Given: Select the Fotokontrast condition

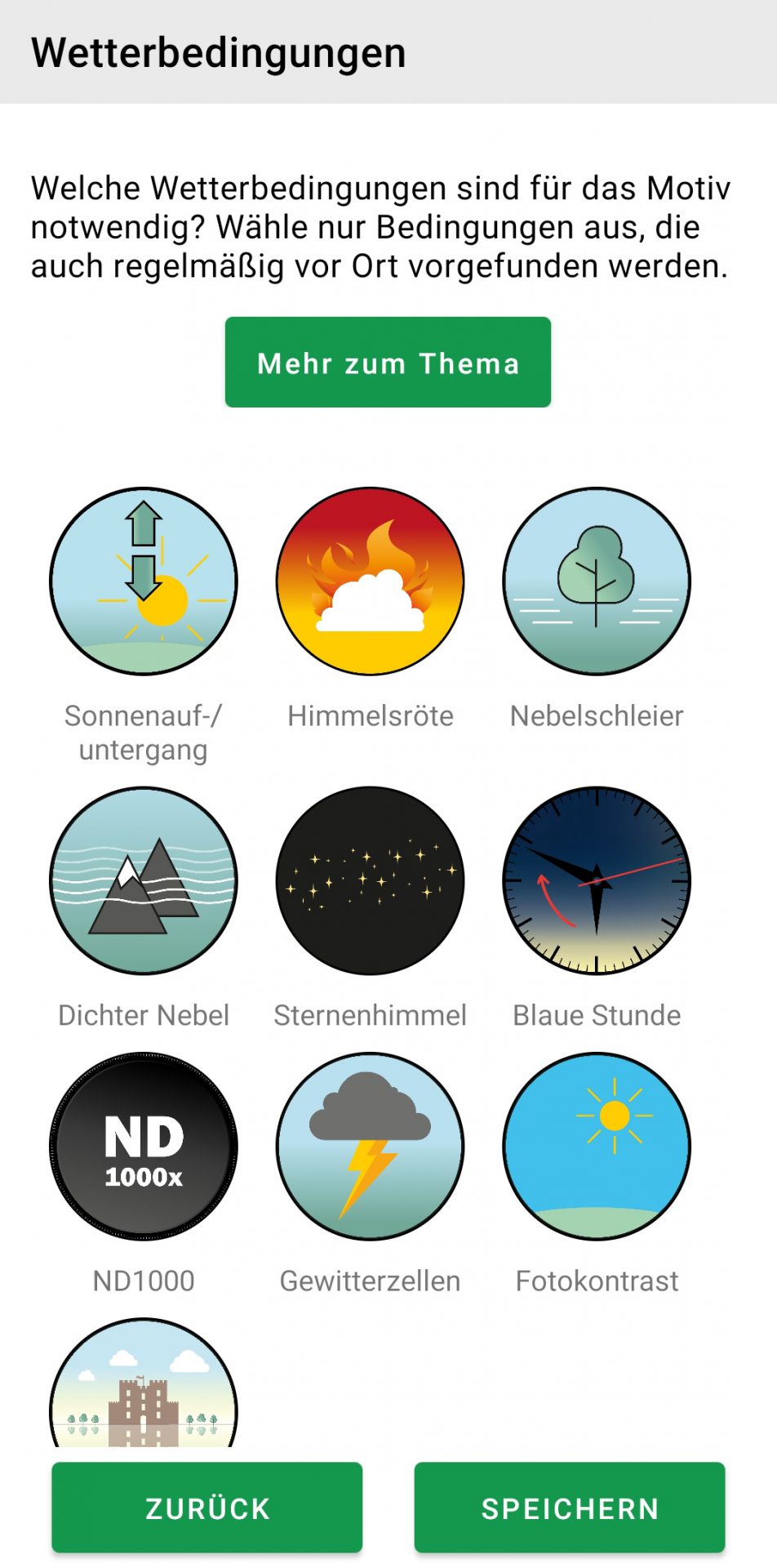Looking at the screenshot, I should (597, 1147).
